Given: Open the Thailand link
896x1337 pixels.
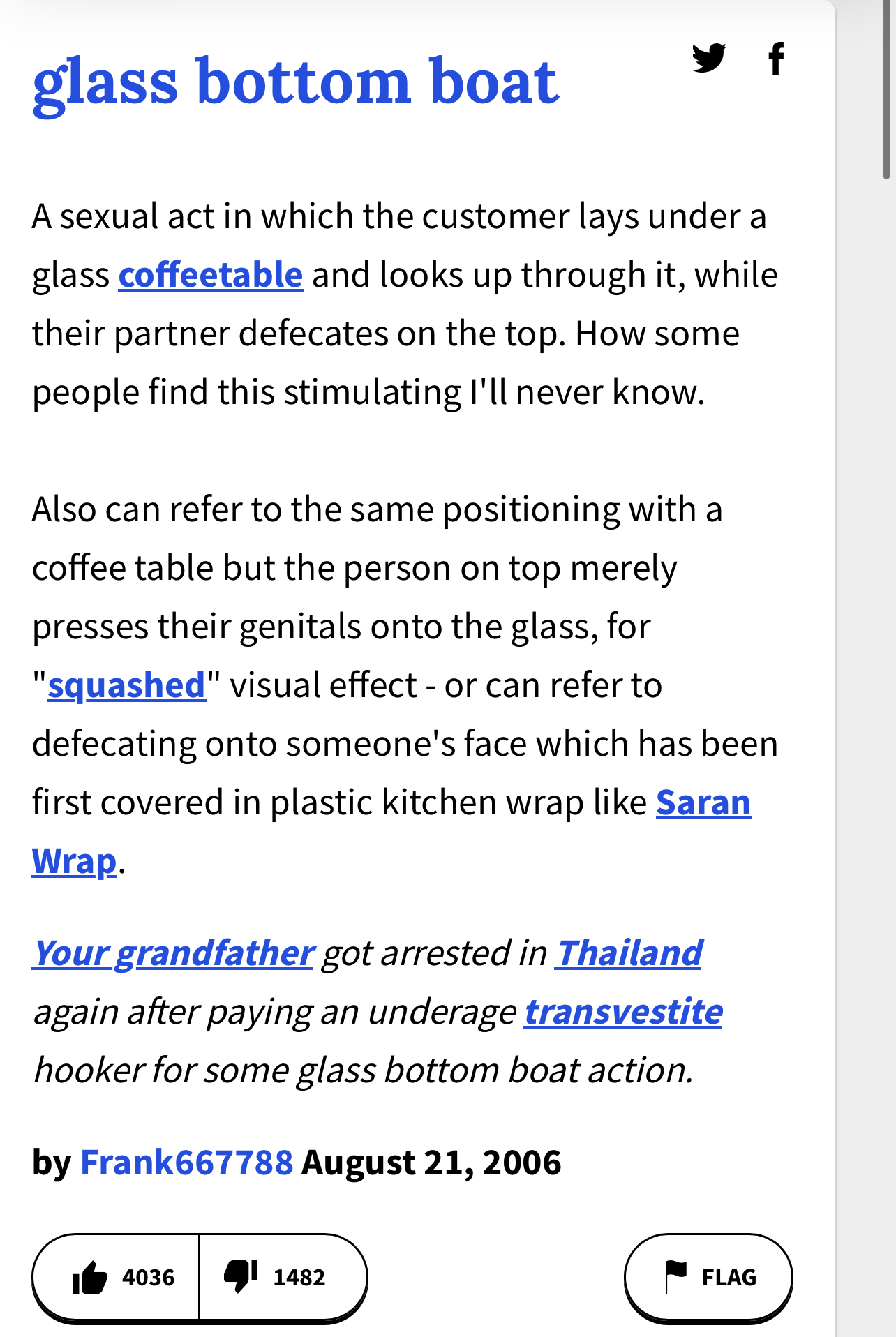Looking at the screenshot, I should (x=629, y=953).
